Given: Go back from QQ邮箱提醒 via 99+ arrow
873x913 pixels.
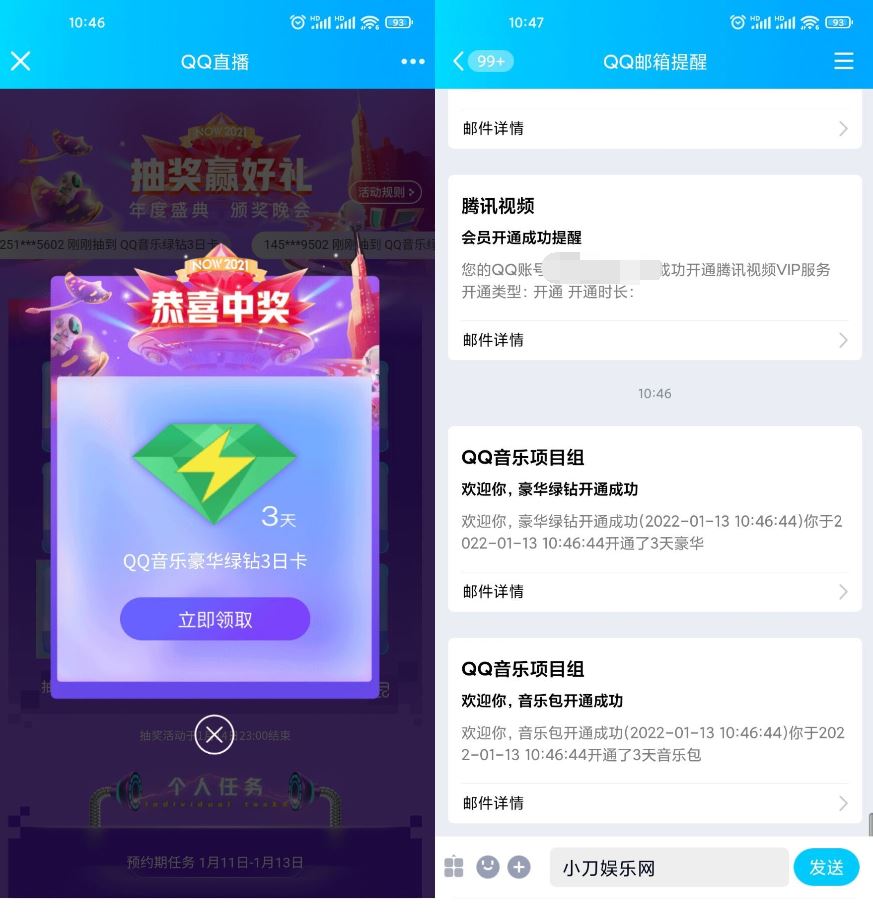Looking at the screenshot, I should 481,61.
